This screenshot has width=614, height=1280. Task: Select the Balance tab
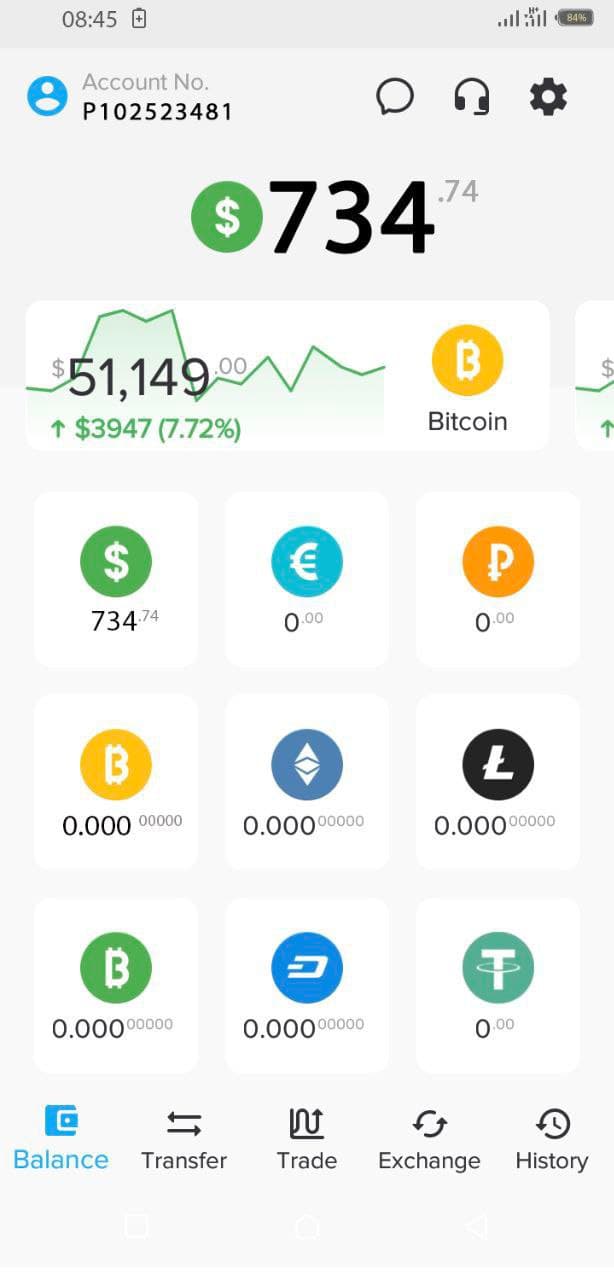pos(61,1139)
